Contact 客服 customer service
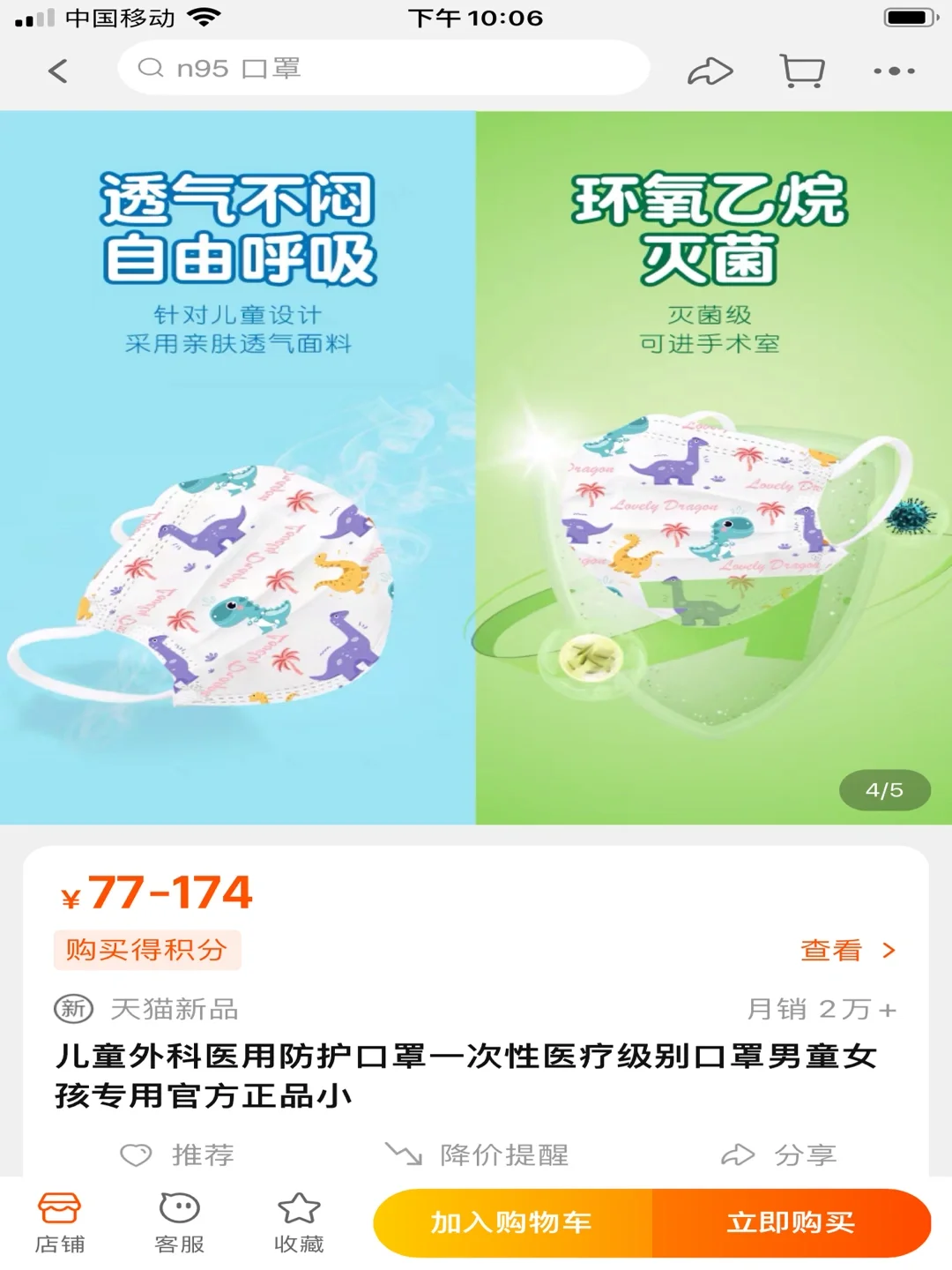 [x=179, y=1221]
